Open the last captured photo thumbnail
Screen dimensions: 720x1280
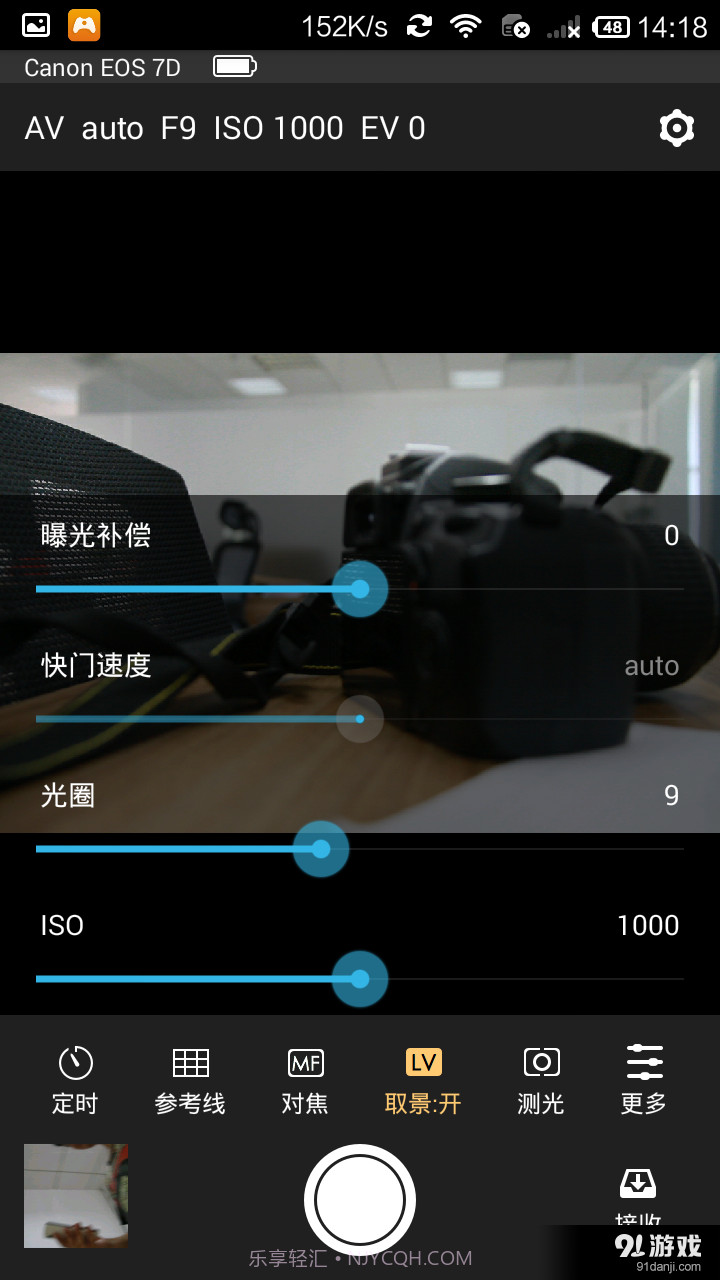point(76,1195)
